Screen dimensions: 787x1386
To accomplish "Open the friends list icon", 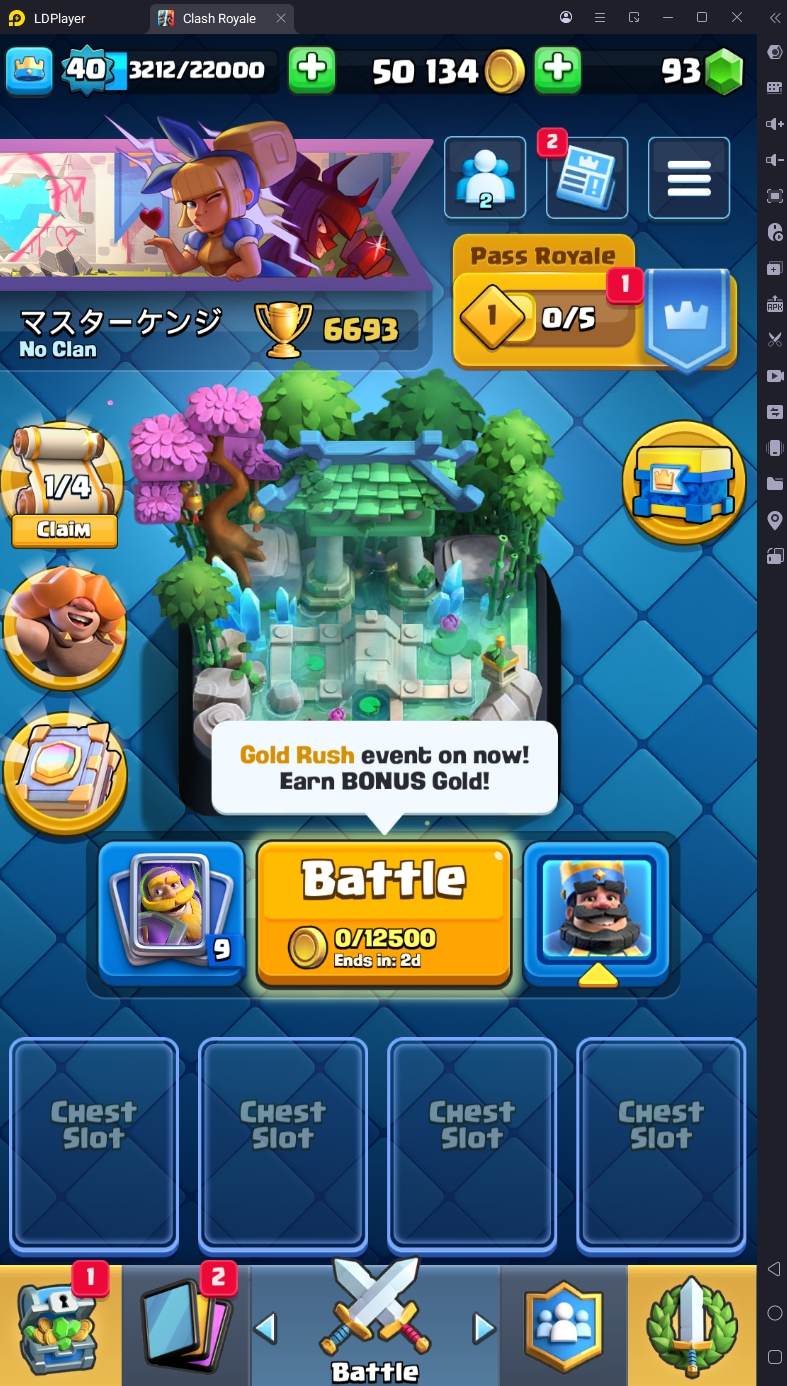I will click(485, 178).
